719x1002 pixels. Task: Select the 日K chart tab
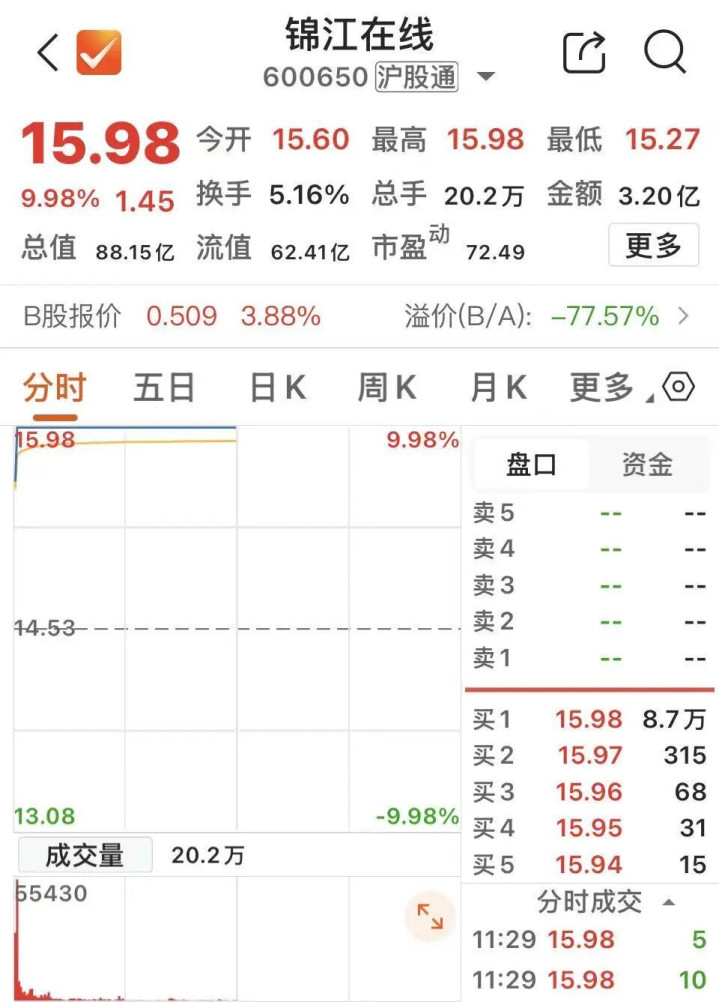coord(277,387)
